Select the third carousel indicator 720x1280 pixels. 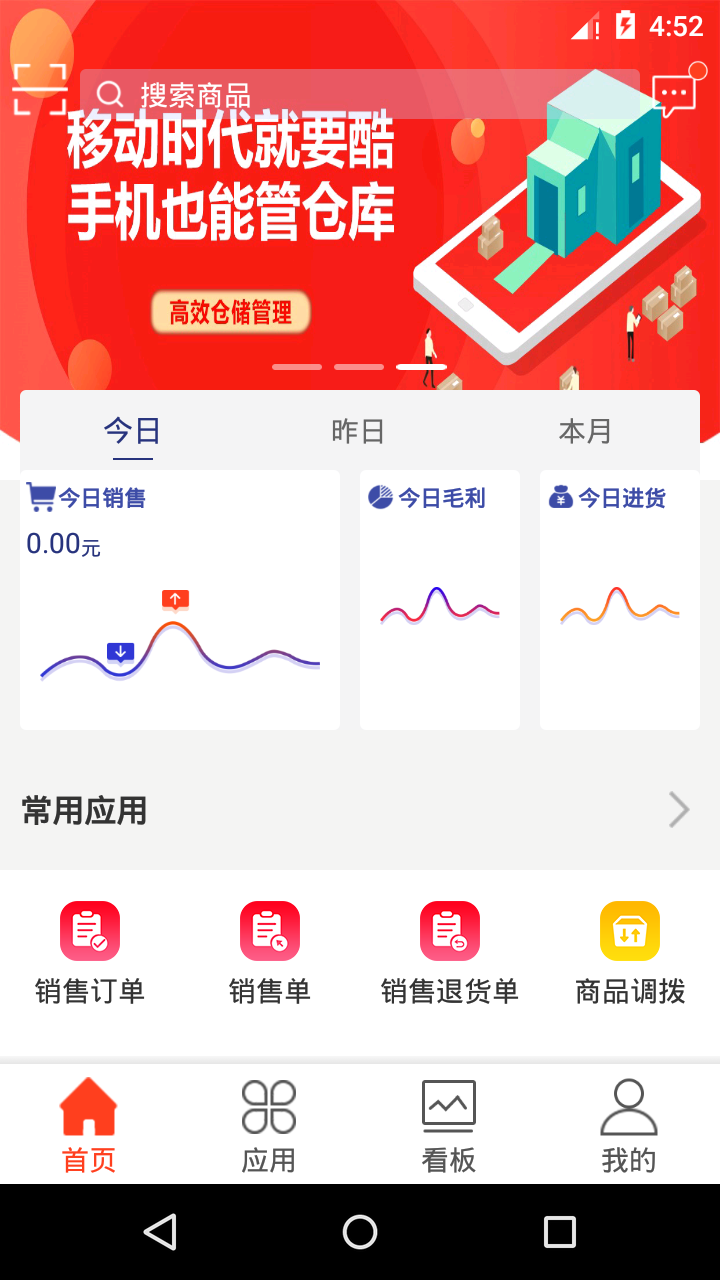point(424,366)
